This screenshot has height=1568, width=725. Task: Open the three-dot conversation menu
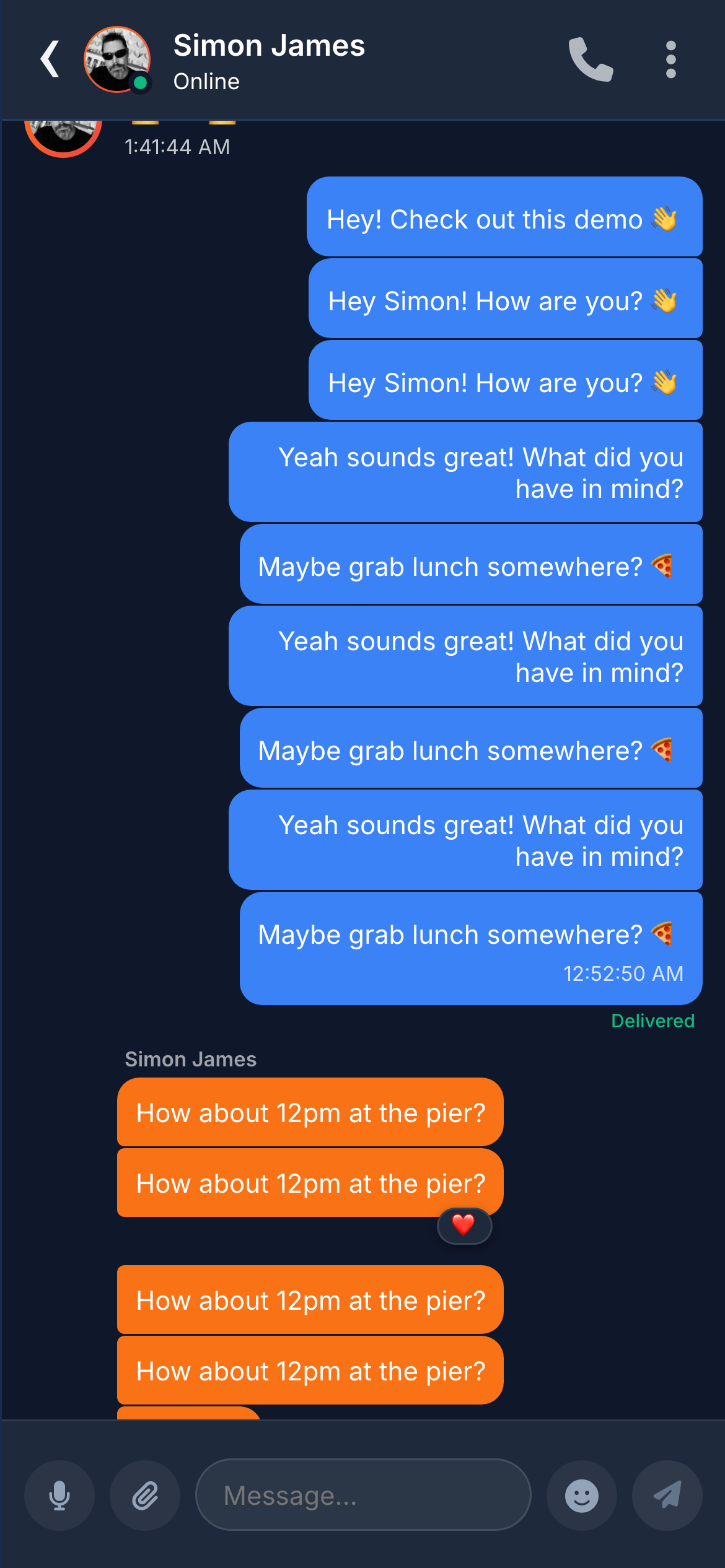[671, 59]
